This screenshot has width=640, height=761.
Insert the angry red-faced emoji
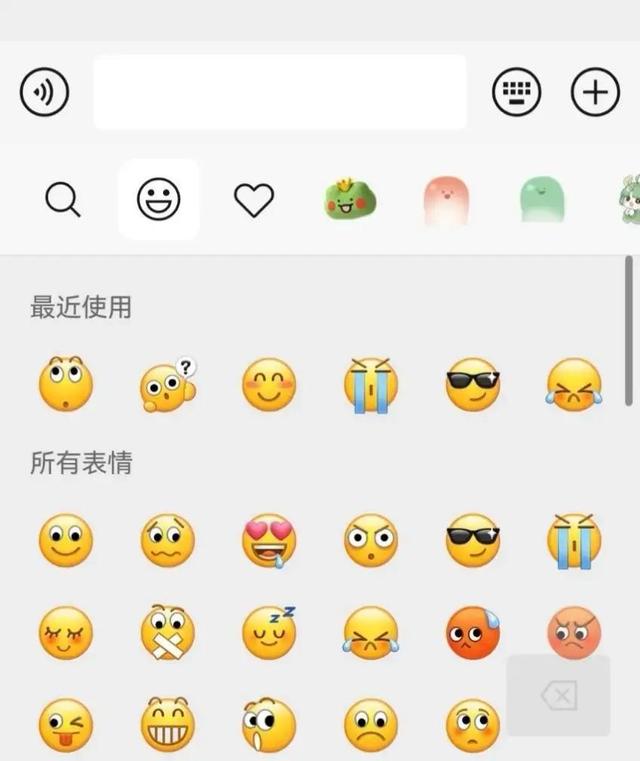pyautogui.click(x=574, y=633)
